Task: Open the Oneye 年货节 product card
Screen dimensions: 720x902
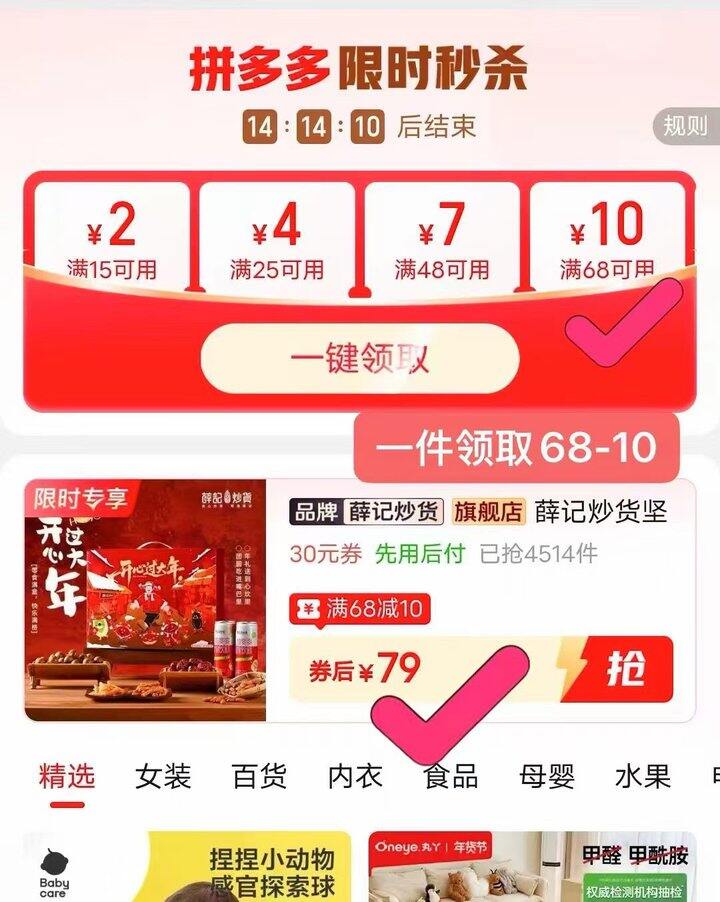Action: 532,868
